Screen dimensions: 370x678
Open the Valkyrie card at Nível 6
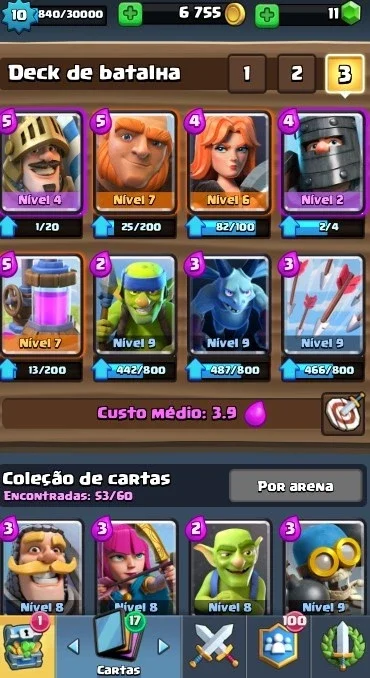point(229,162)
